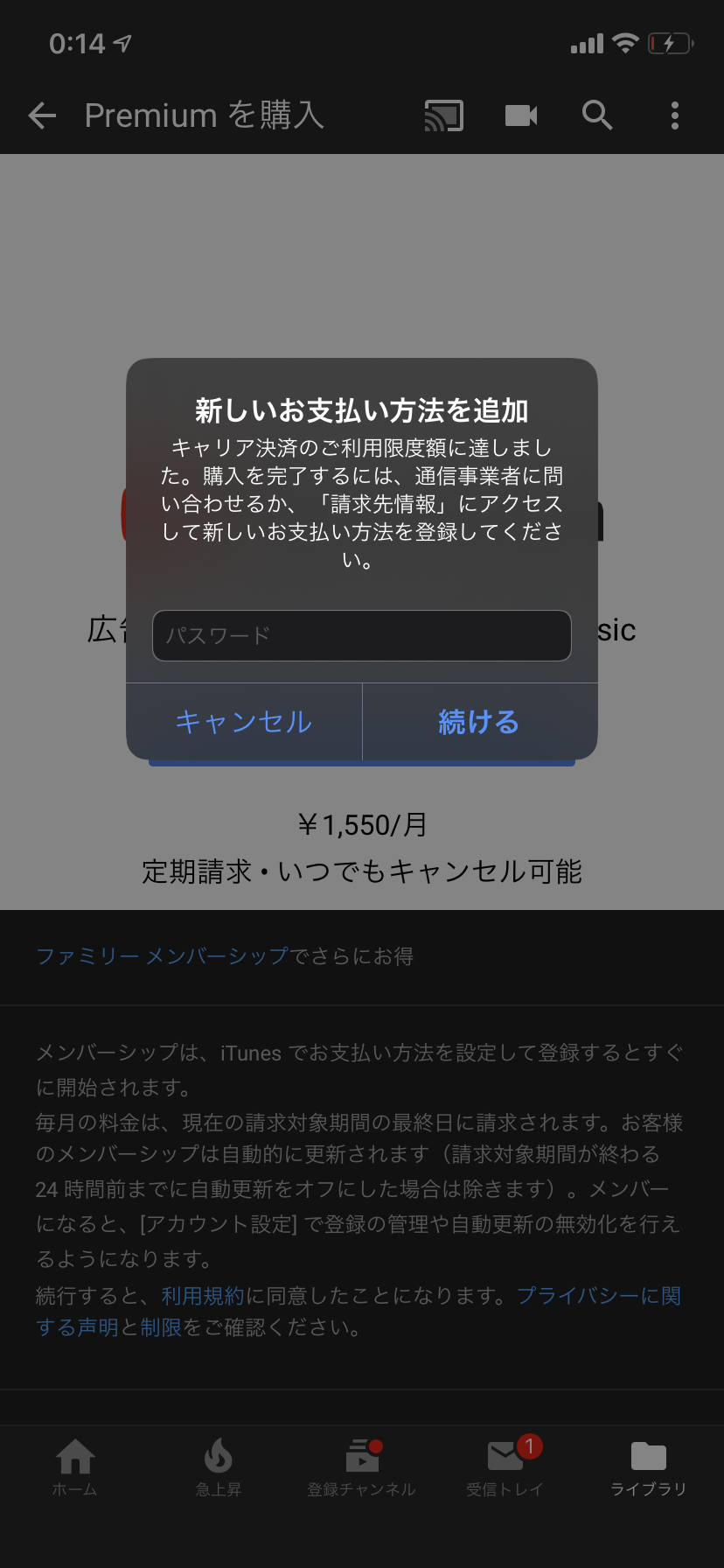Cancel the payment method dialog
724x1568 pixels.
[244, 722]
